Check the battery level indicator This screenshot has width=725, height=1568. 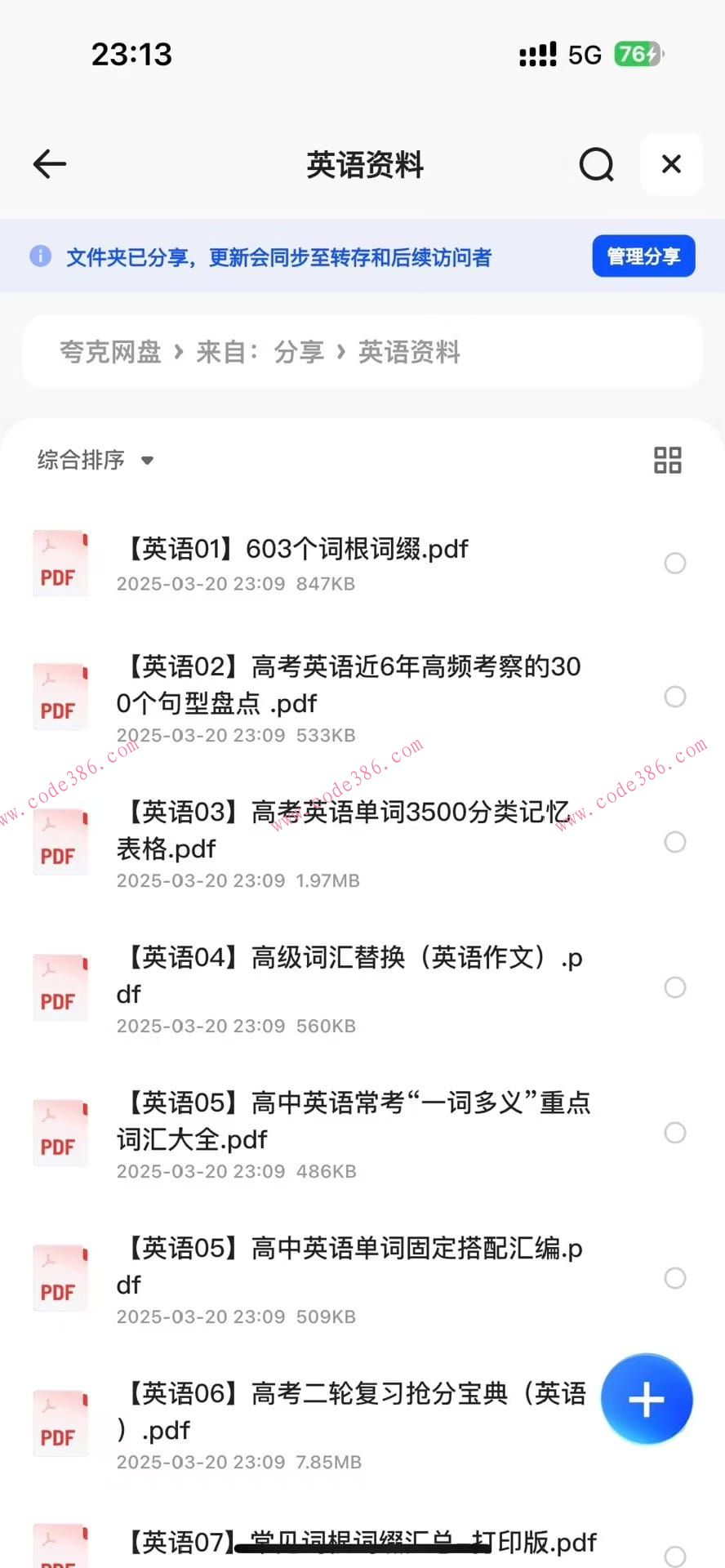coord(640,53)
